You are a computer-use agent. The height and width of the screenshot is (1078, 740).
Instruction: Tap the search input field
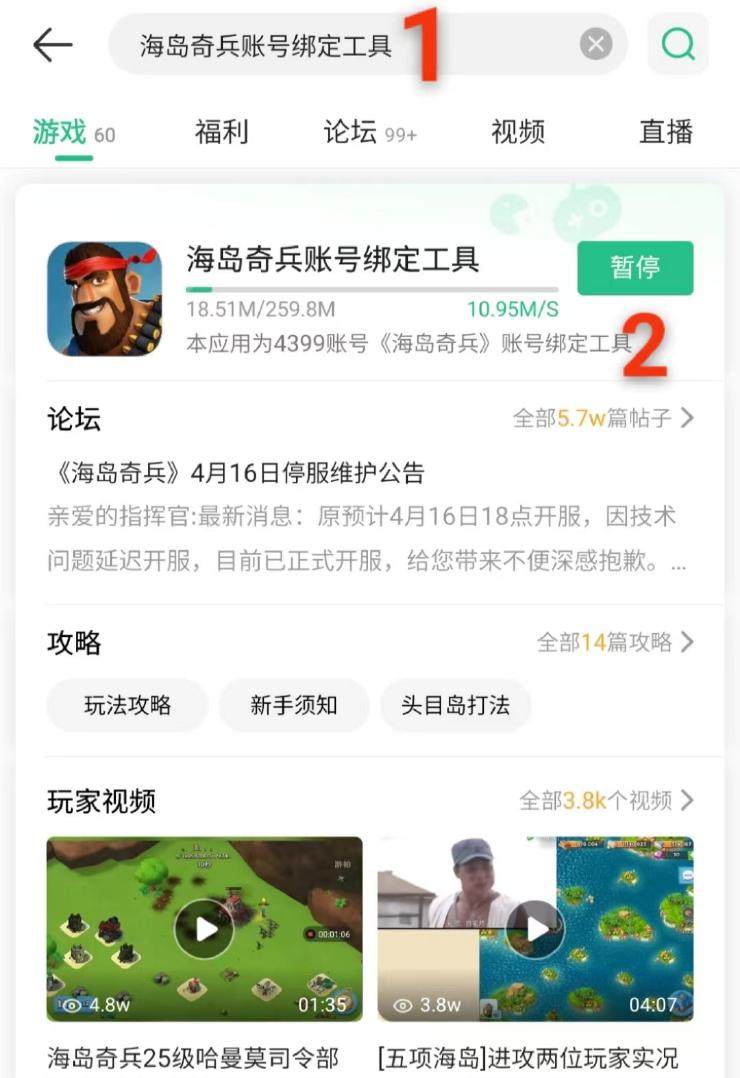[x=300, y=42]
